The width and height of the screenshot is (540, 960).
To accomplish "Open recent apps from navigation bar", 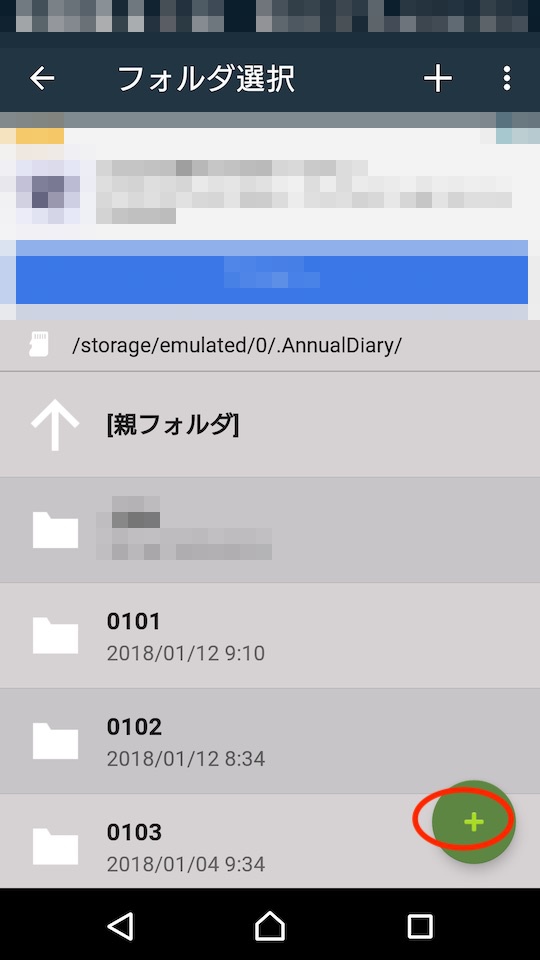I will (420, 925).
